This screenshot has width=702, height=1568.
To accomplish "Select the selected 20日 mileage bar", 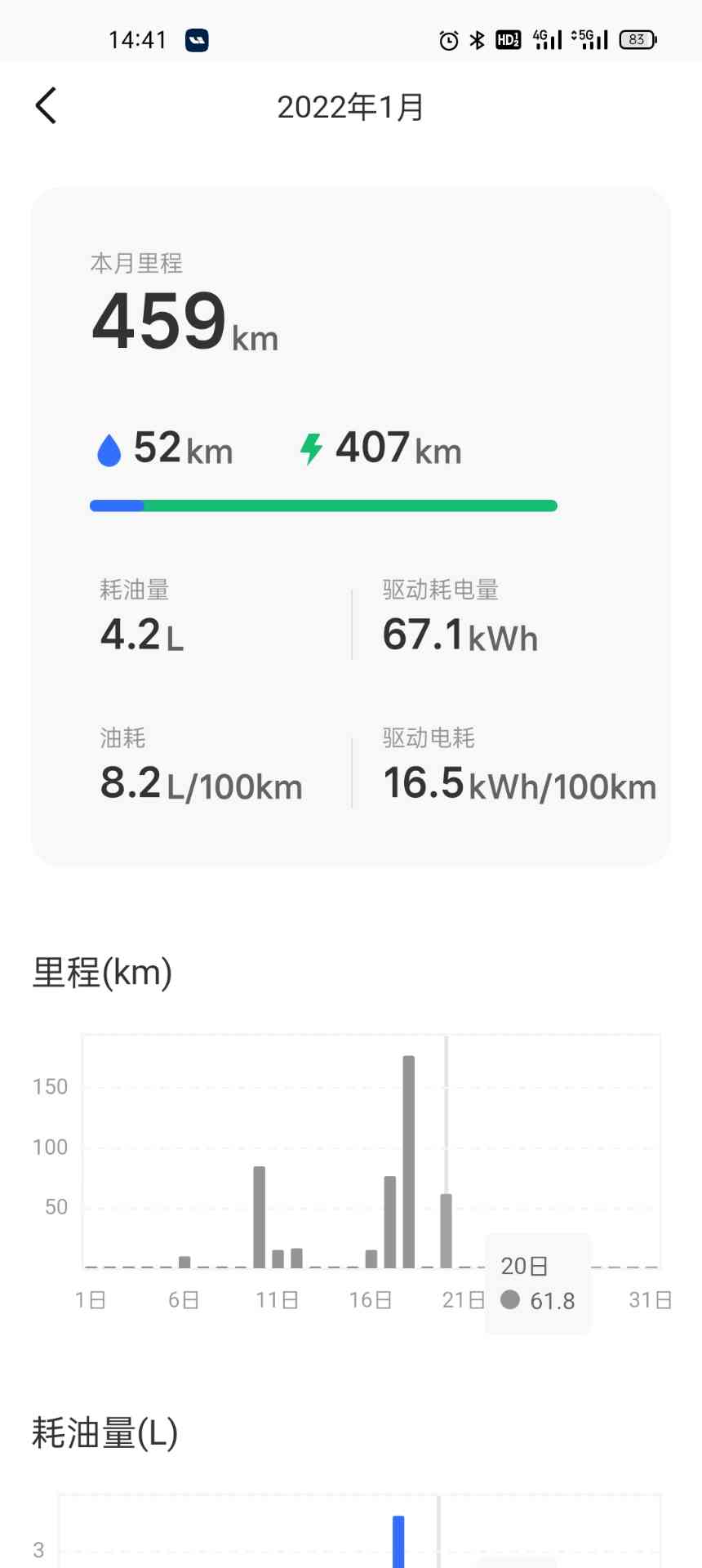I will (x=446, y=1231).
